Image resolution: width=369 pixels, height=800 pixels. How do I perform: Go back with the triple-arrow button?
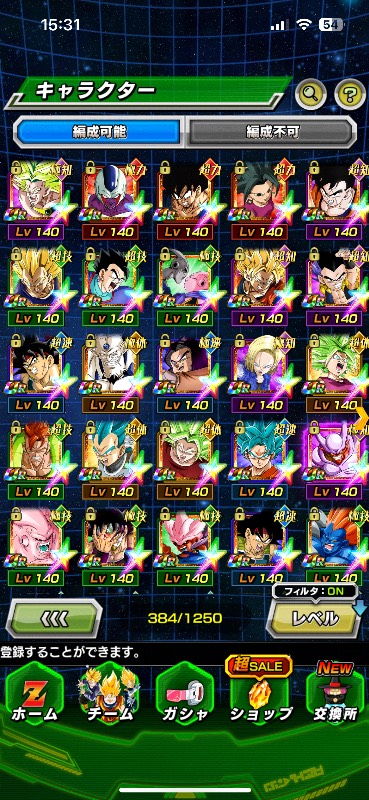click(54, 618)
